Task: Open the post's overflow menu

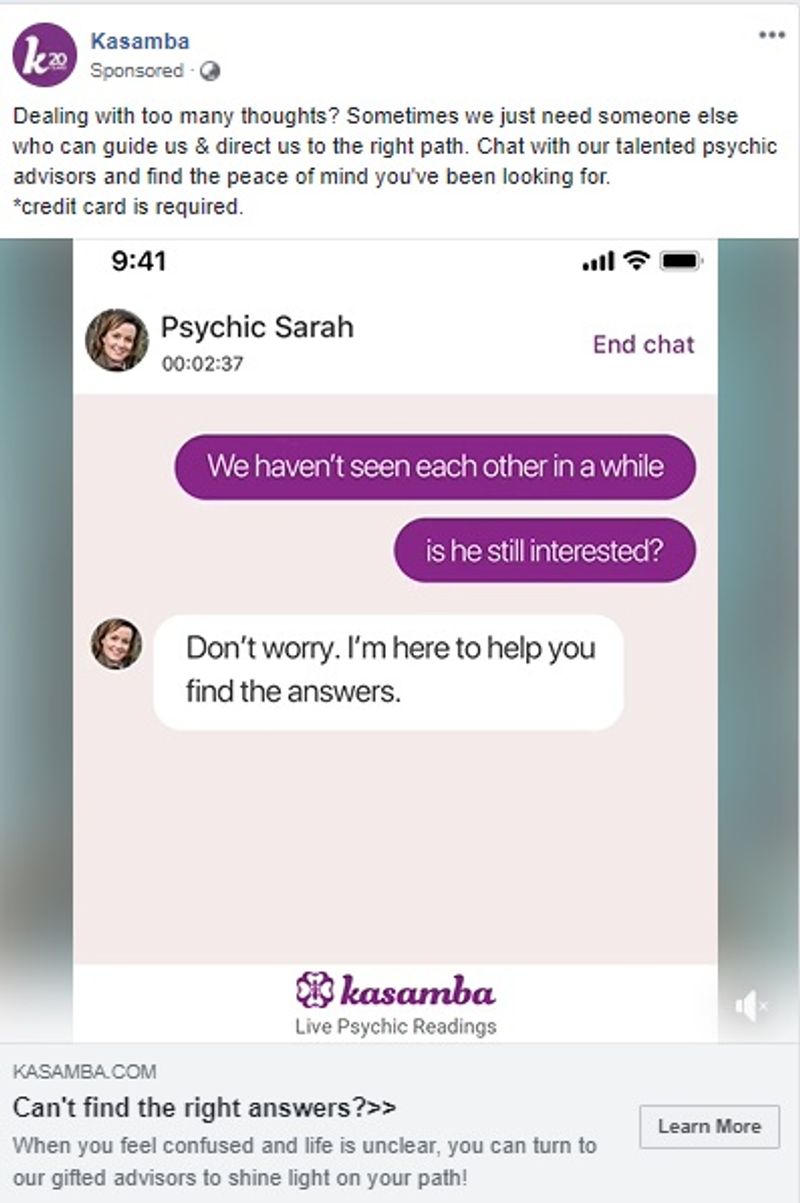Action: click(x=771, y=35)
